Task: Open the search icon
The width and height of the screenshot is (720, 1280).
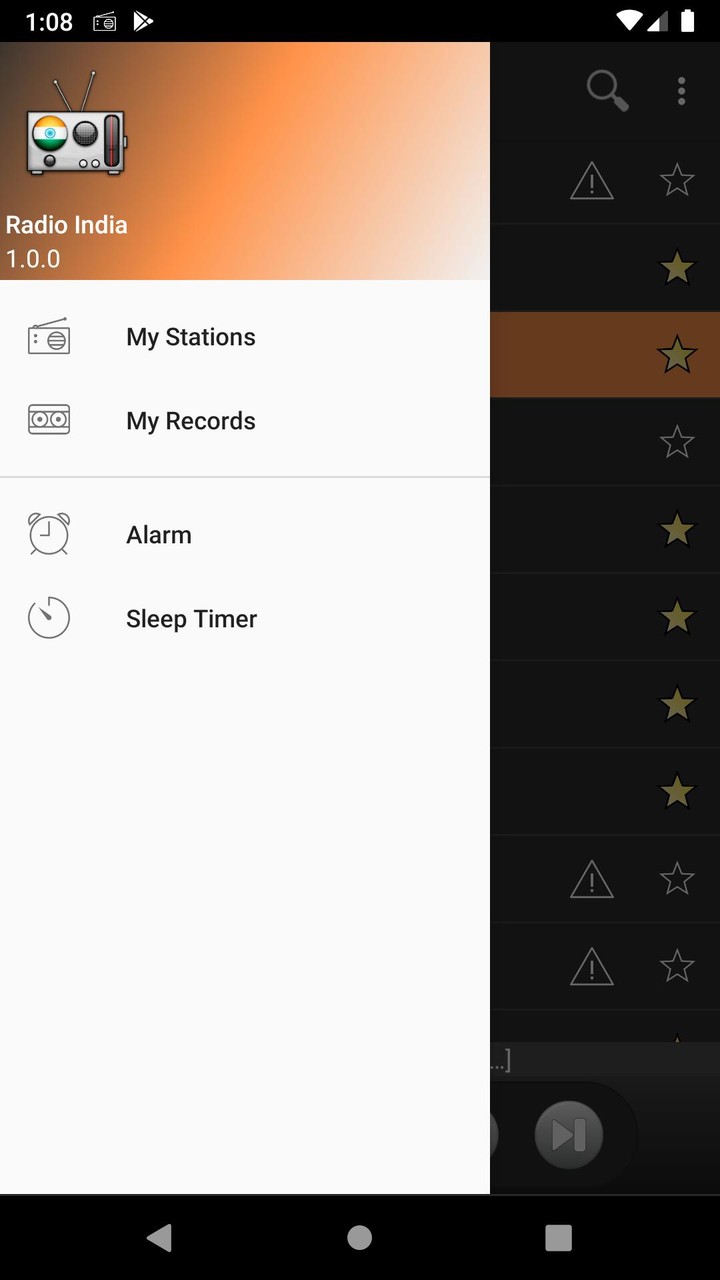Action: pyautogui.click(x=606, y=90)
